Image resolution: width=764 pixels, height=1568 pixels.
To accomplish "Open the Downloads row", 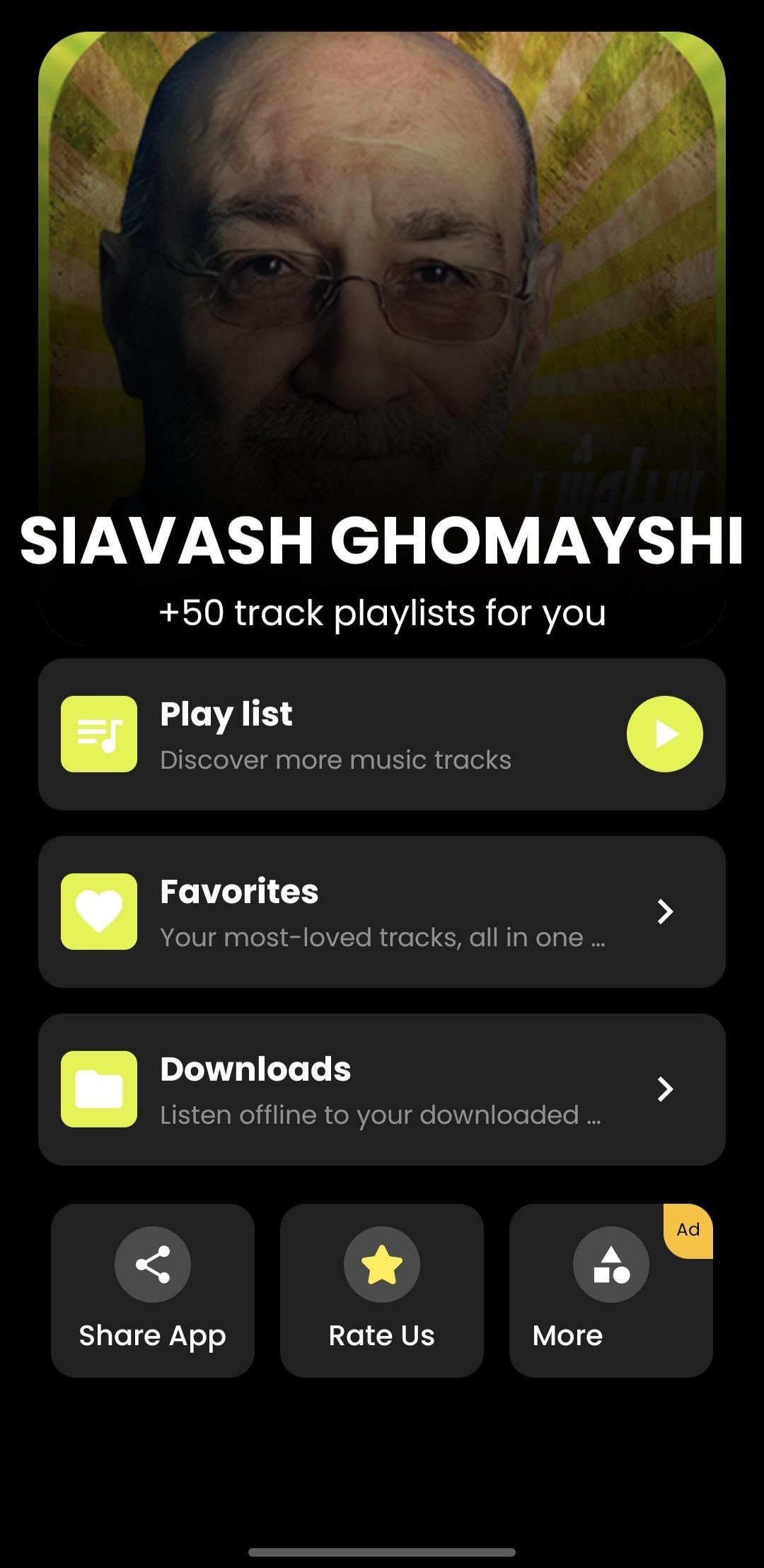I will pos(382,1089).
